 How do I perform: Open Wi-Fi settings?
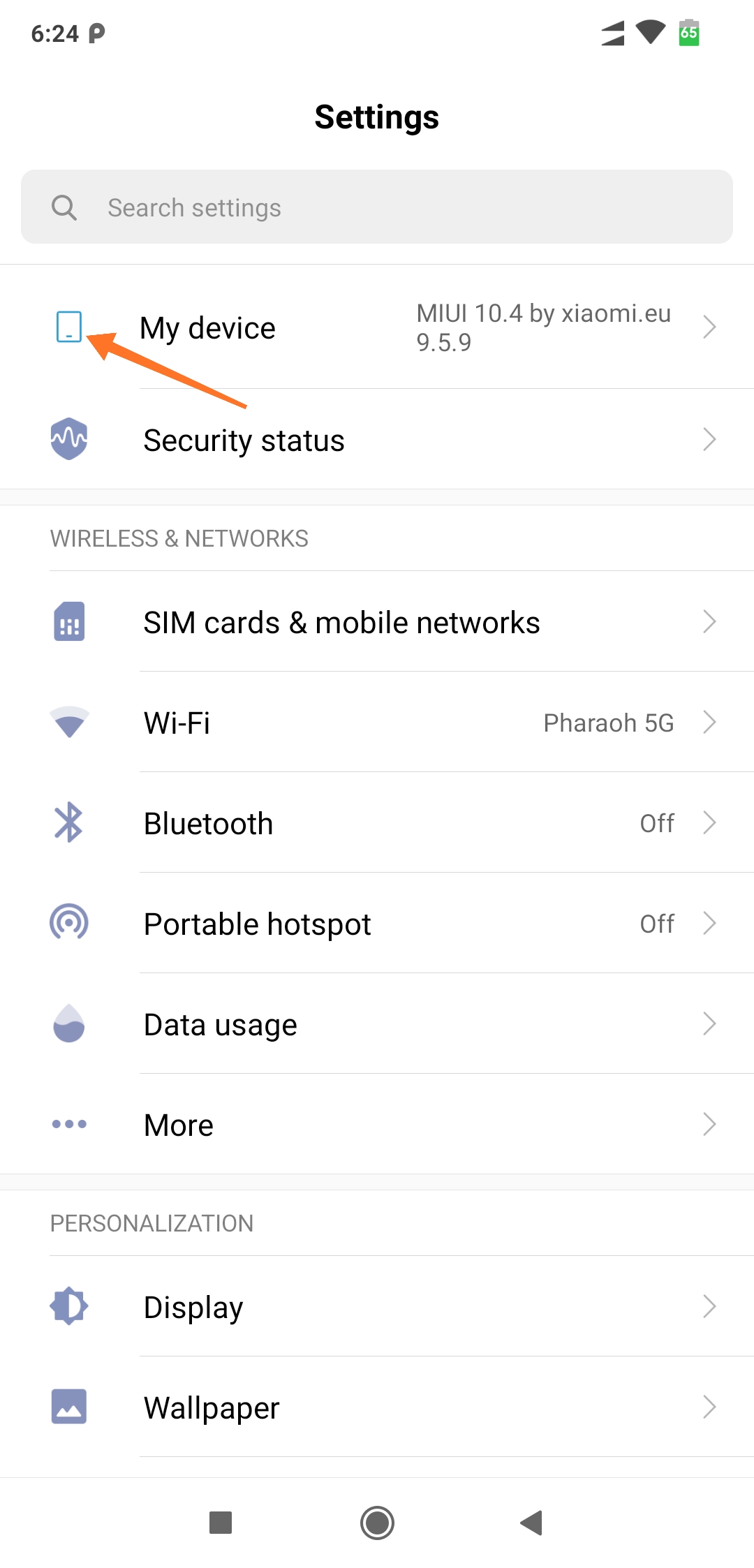click(377, 723)
